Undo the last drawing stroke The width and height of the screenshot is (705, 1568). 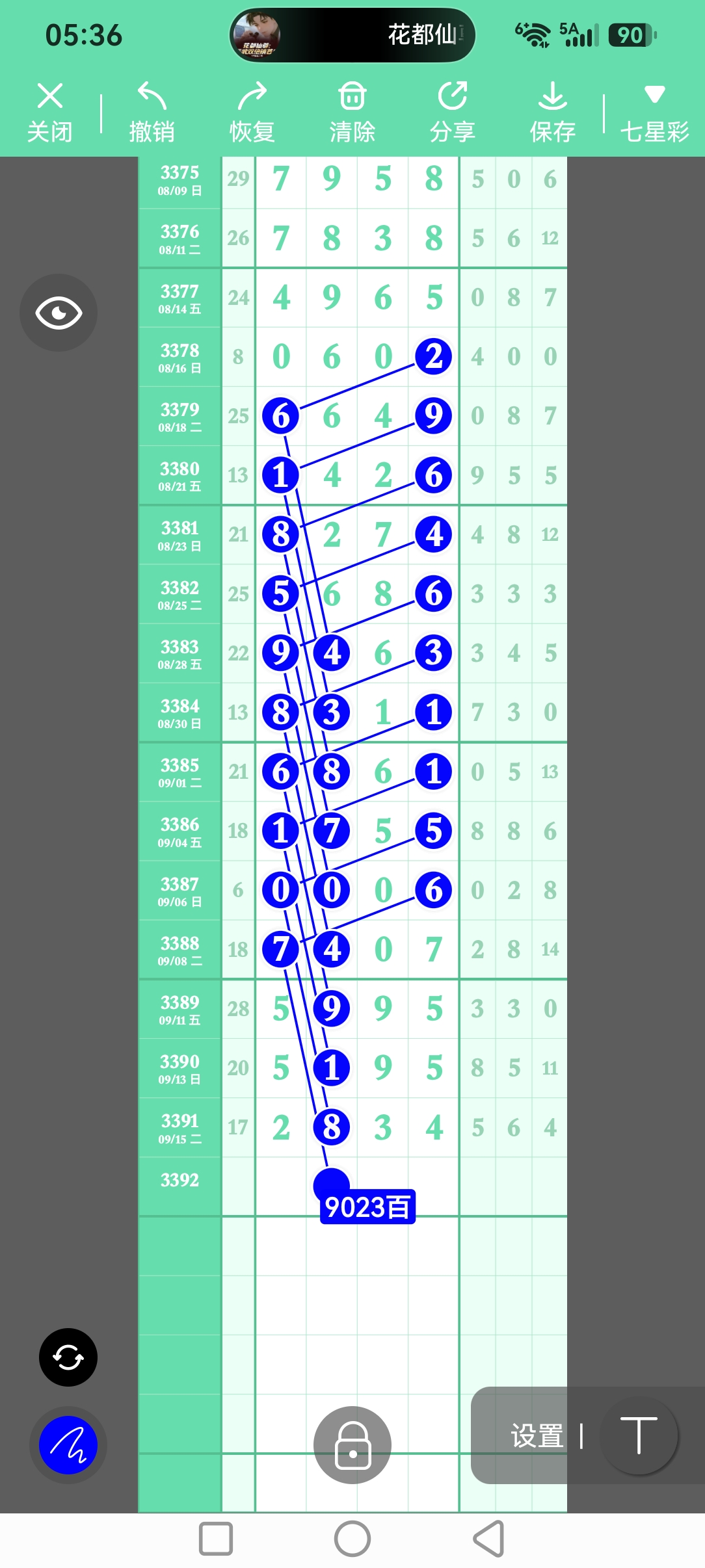pos(152,112)
